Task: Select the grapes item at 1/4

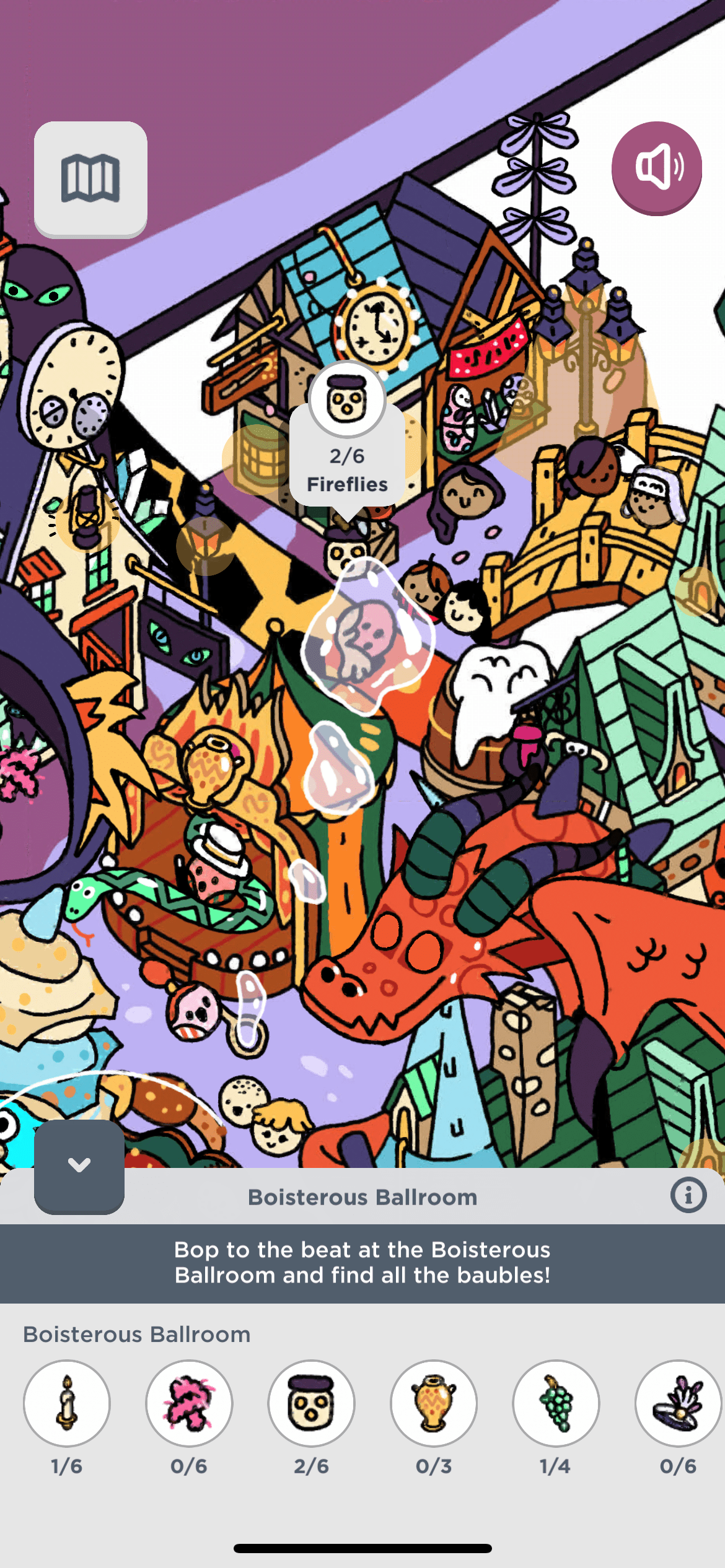Action: pyautogui.click(x=556, y=1403)
